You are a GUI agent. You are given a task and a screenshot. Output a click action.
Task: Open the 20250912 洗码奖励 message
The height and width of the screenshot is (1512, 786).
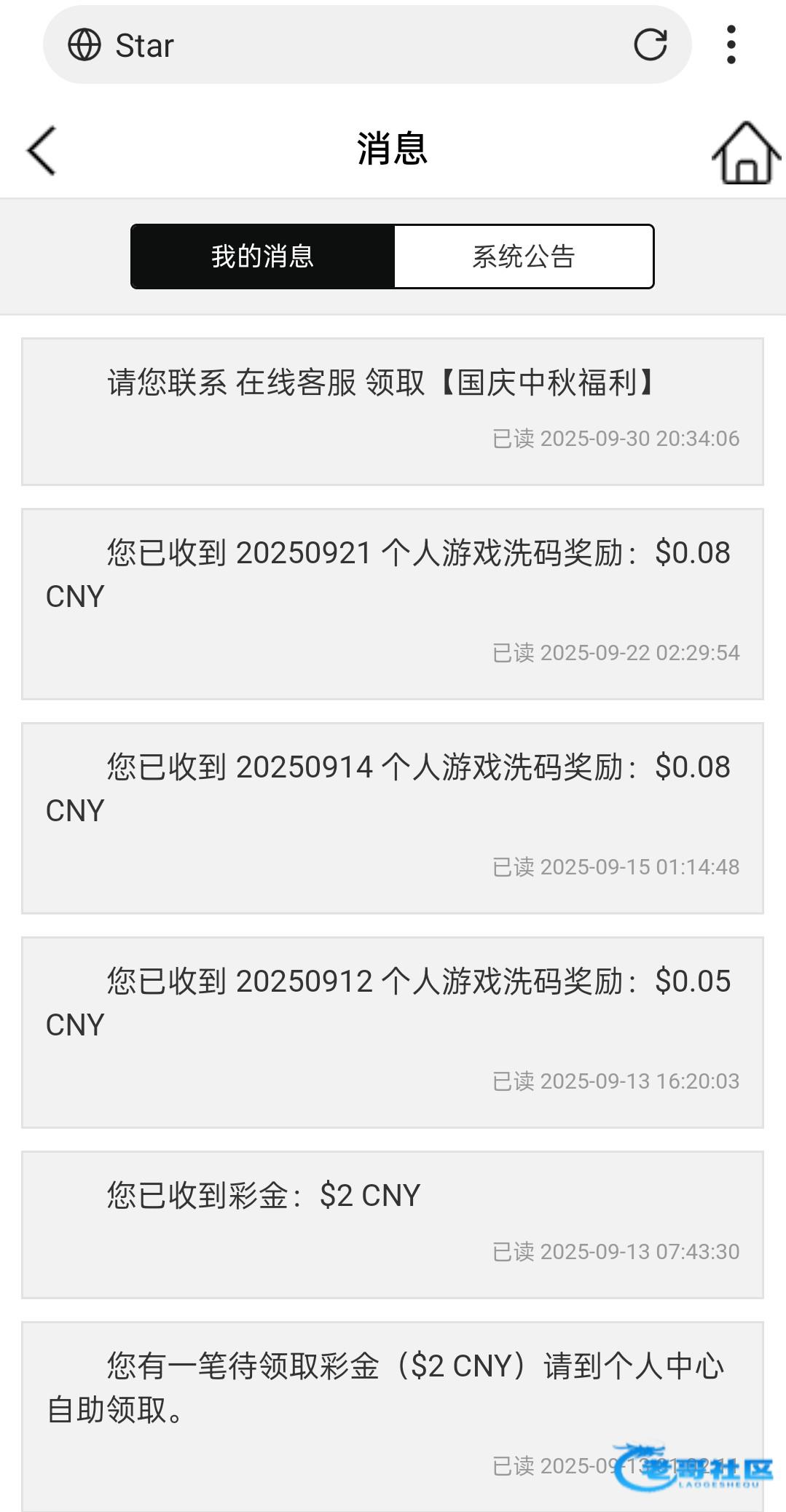tap(392, 1032)
